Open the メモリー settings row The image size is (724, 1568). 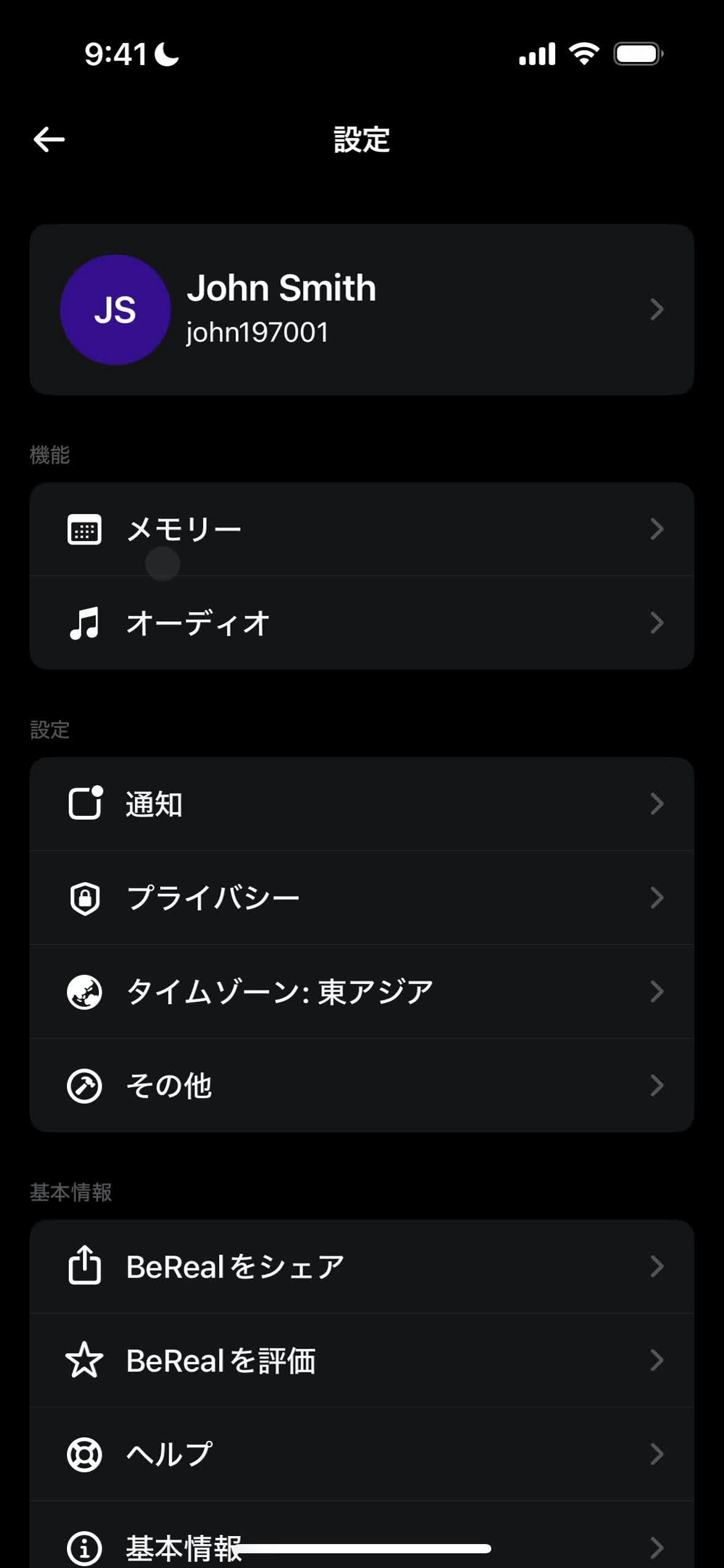(362, 529)
